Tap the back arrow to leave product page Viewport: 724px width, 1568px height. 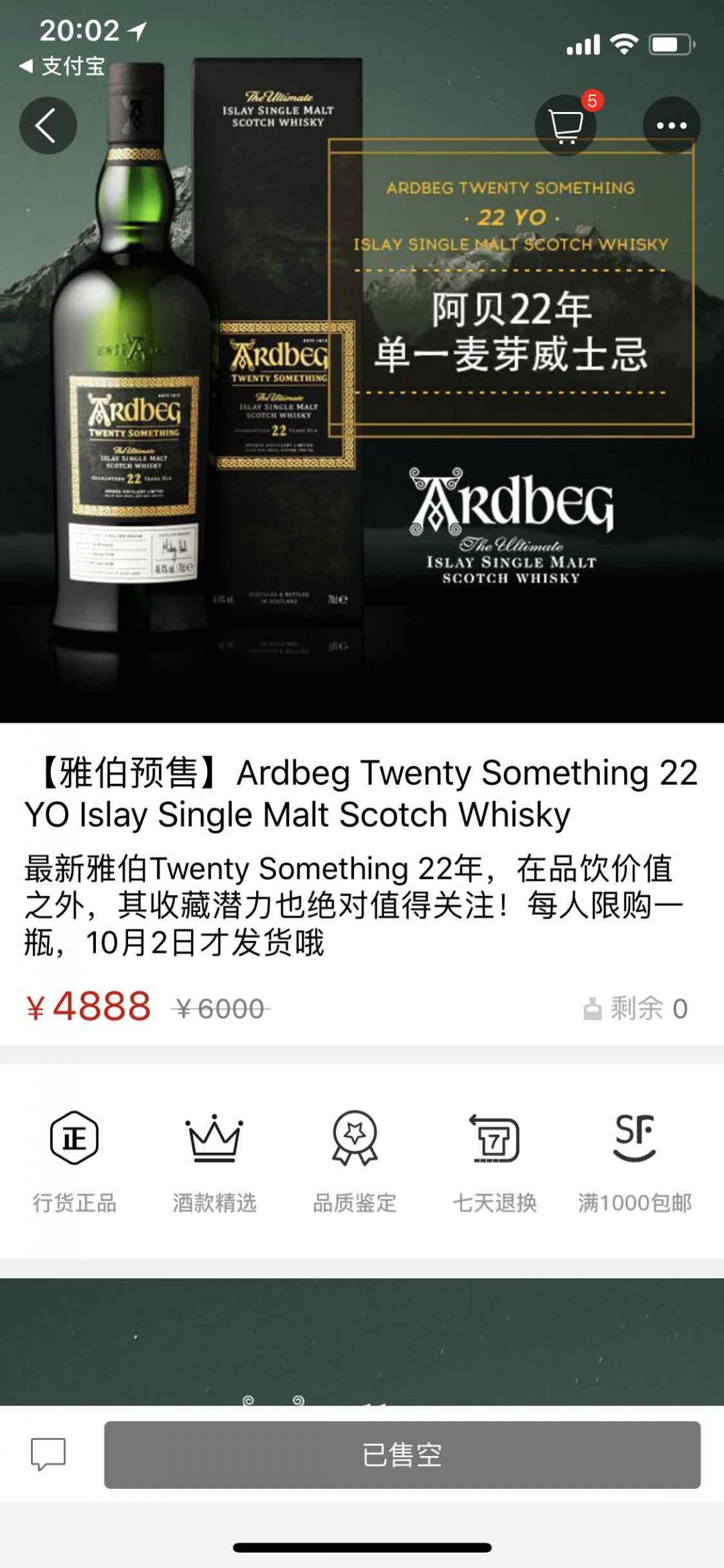[48, 123]
